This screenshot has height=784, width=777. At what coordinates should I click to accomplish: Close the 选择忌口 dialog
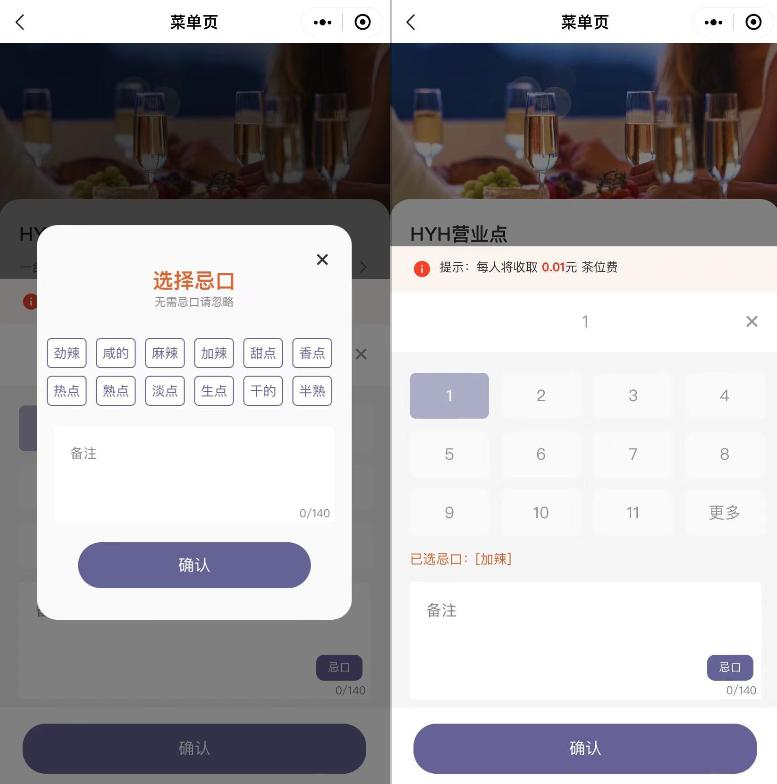tap(322, 260)
